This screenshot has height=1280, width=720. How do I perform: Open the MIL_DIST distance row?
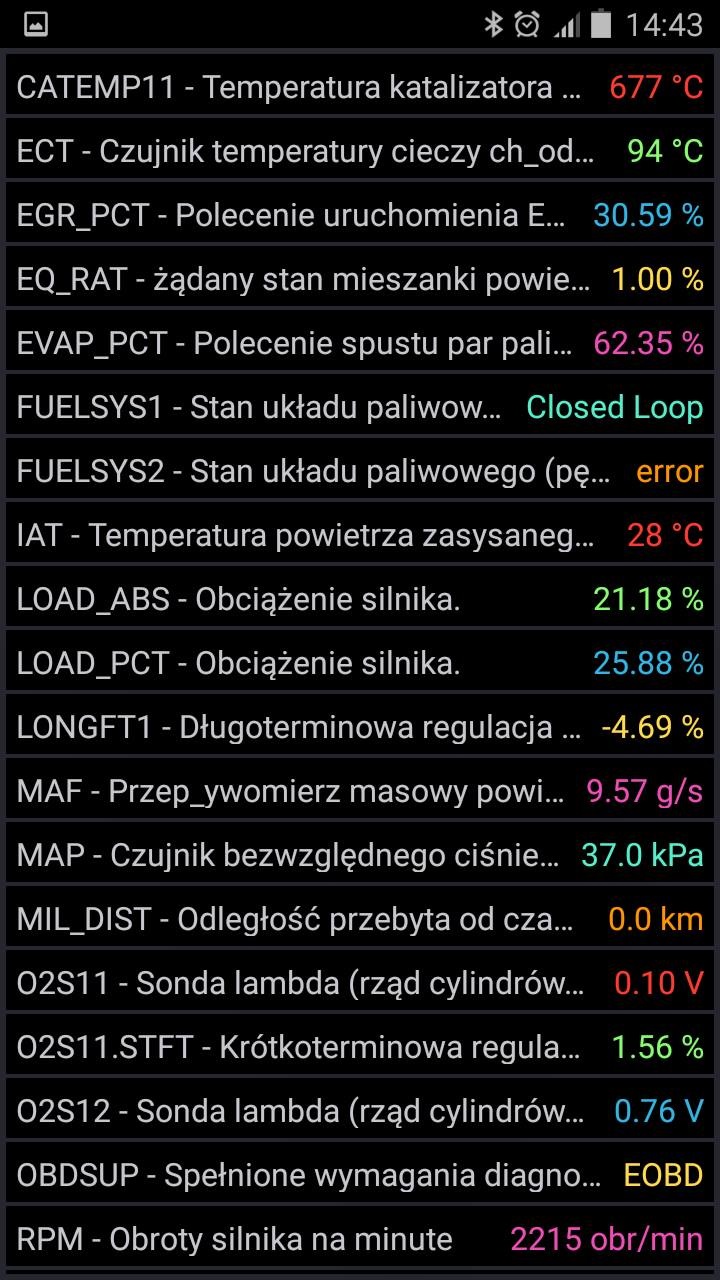(x=360, y=919)
